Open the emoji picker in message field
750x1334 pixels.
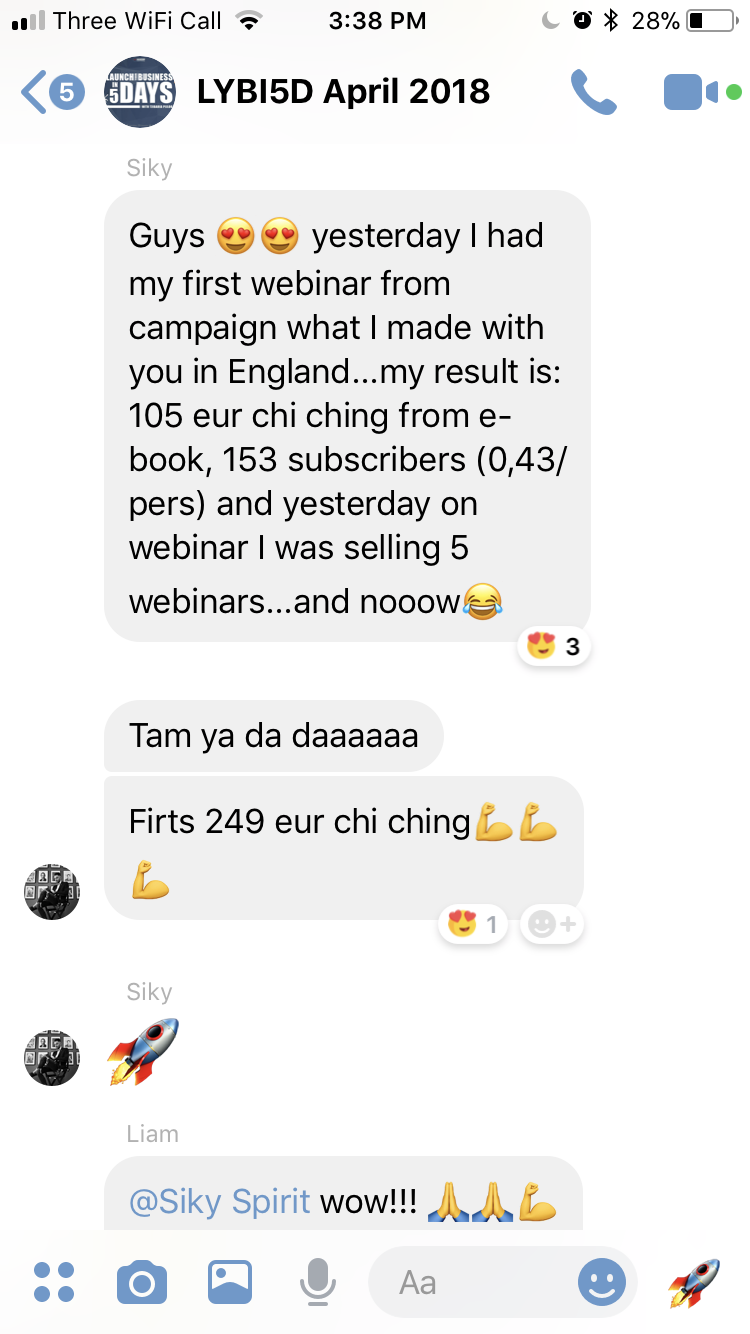coord(601,1282)
